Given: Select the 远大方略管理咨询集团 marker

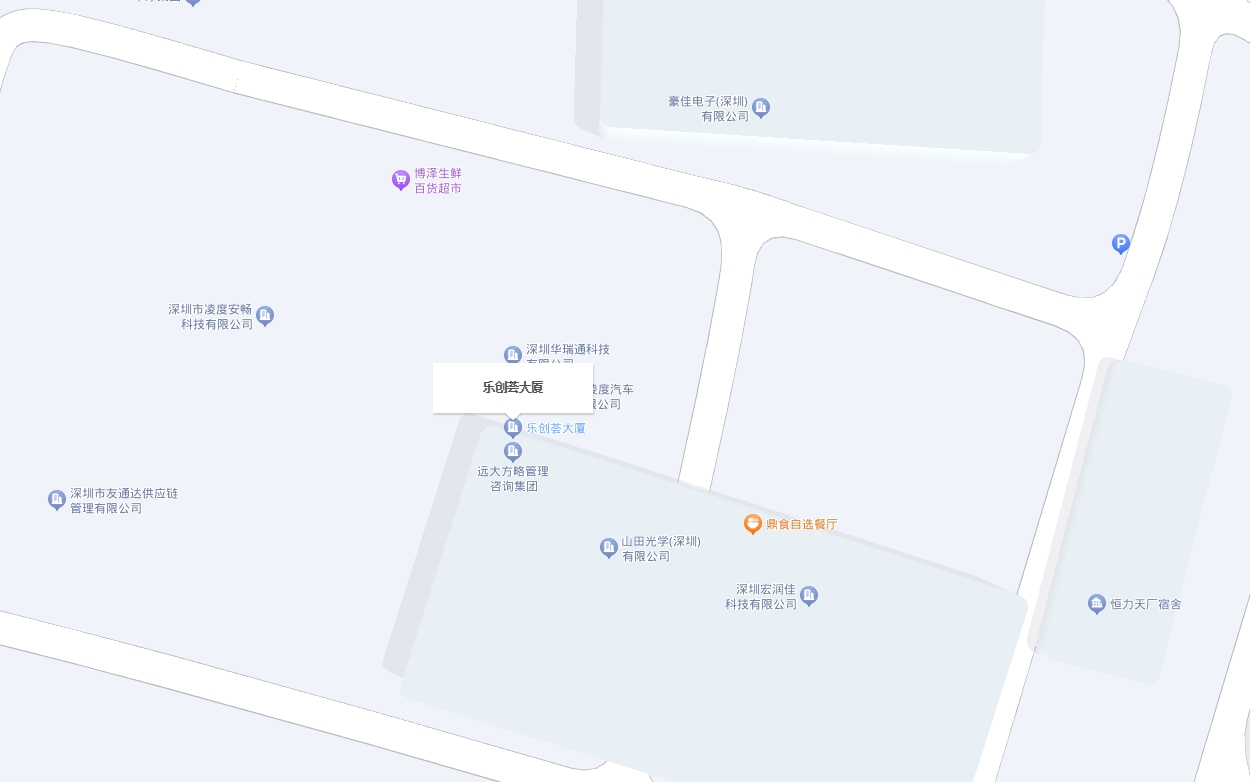Looking at the screenshot, I should 513,451.
